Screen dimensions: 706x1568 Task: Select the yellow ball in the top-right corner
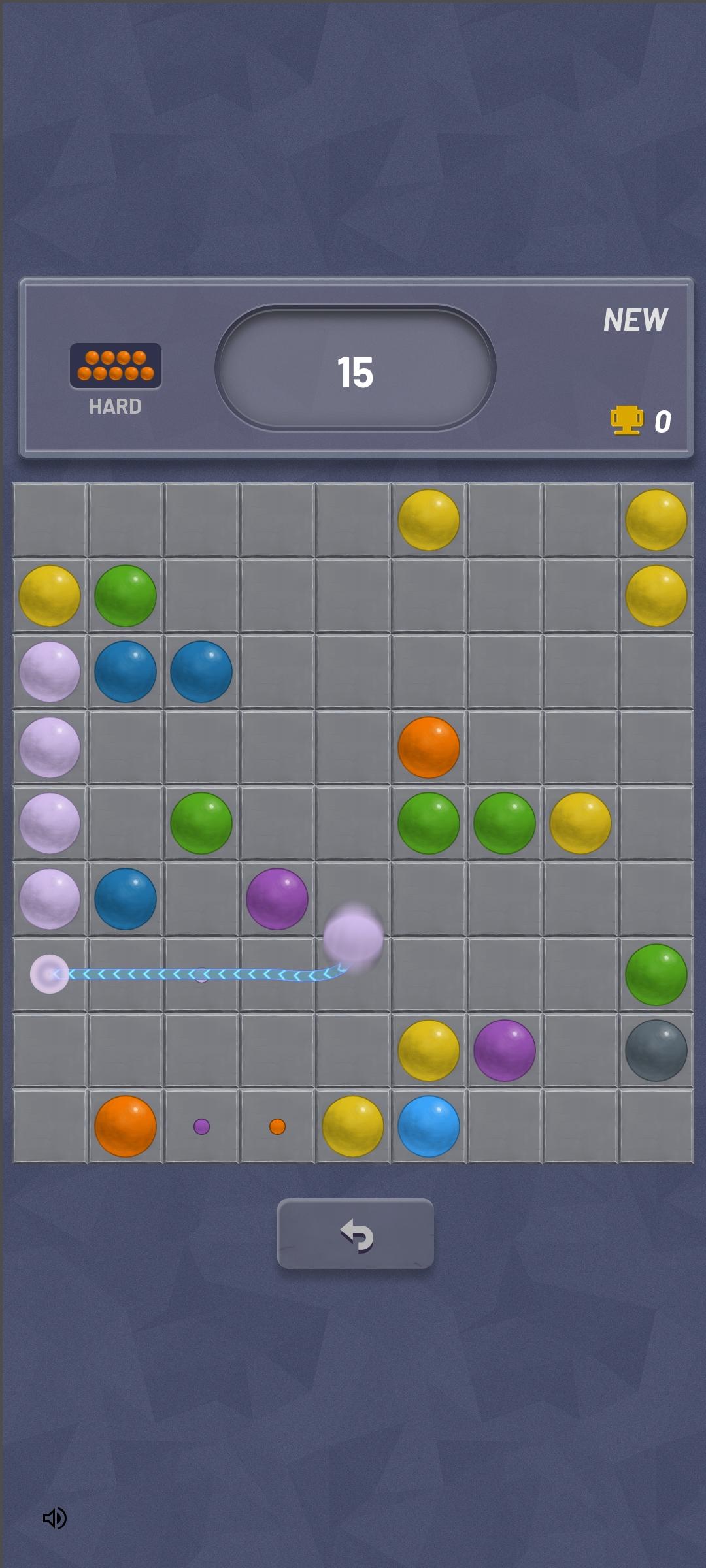[x=656, y=521]
